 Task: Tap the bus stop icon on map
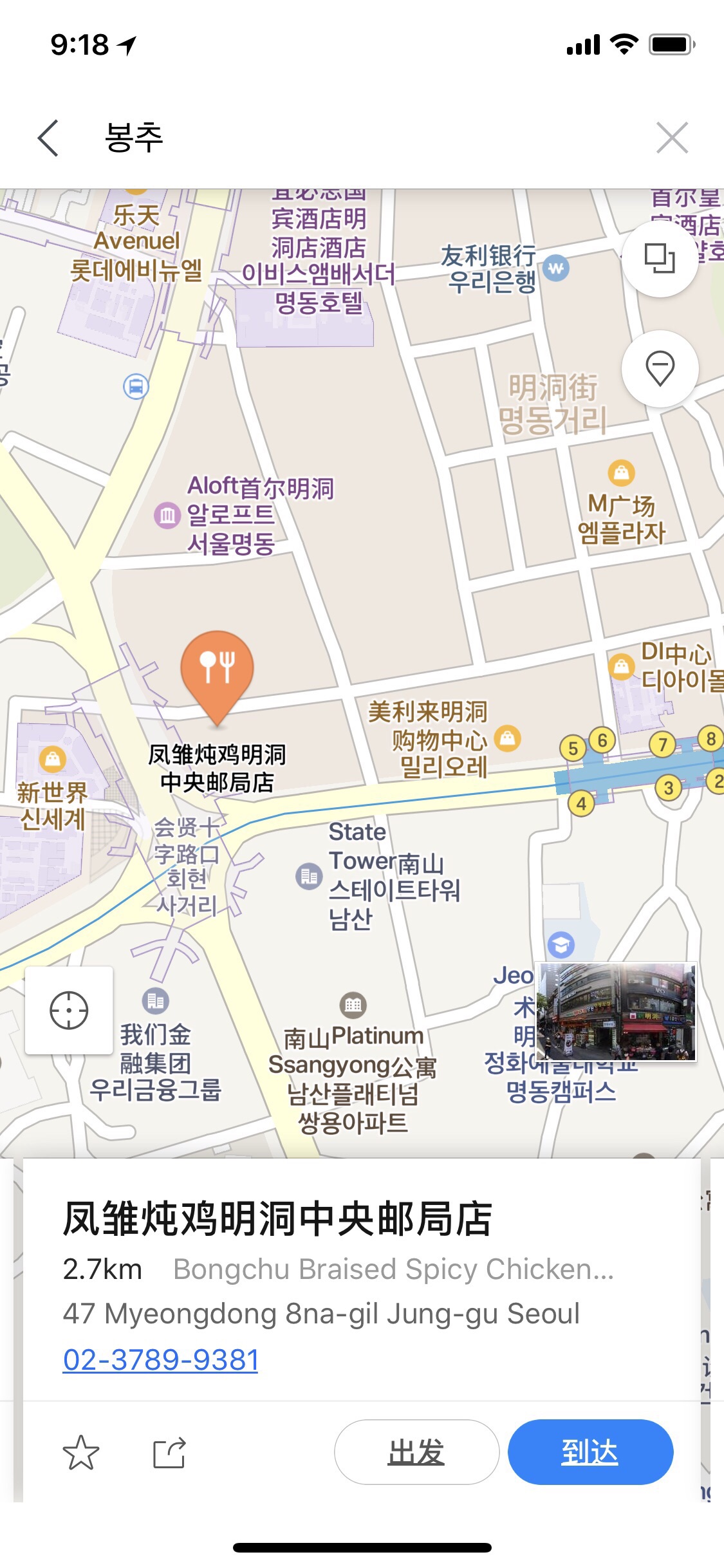tap(136, 387)
